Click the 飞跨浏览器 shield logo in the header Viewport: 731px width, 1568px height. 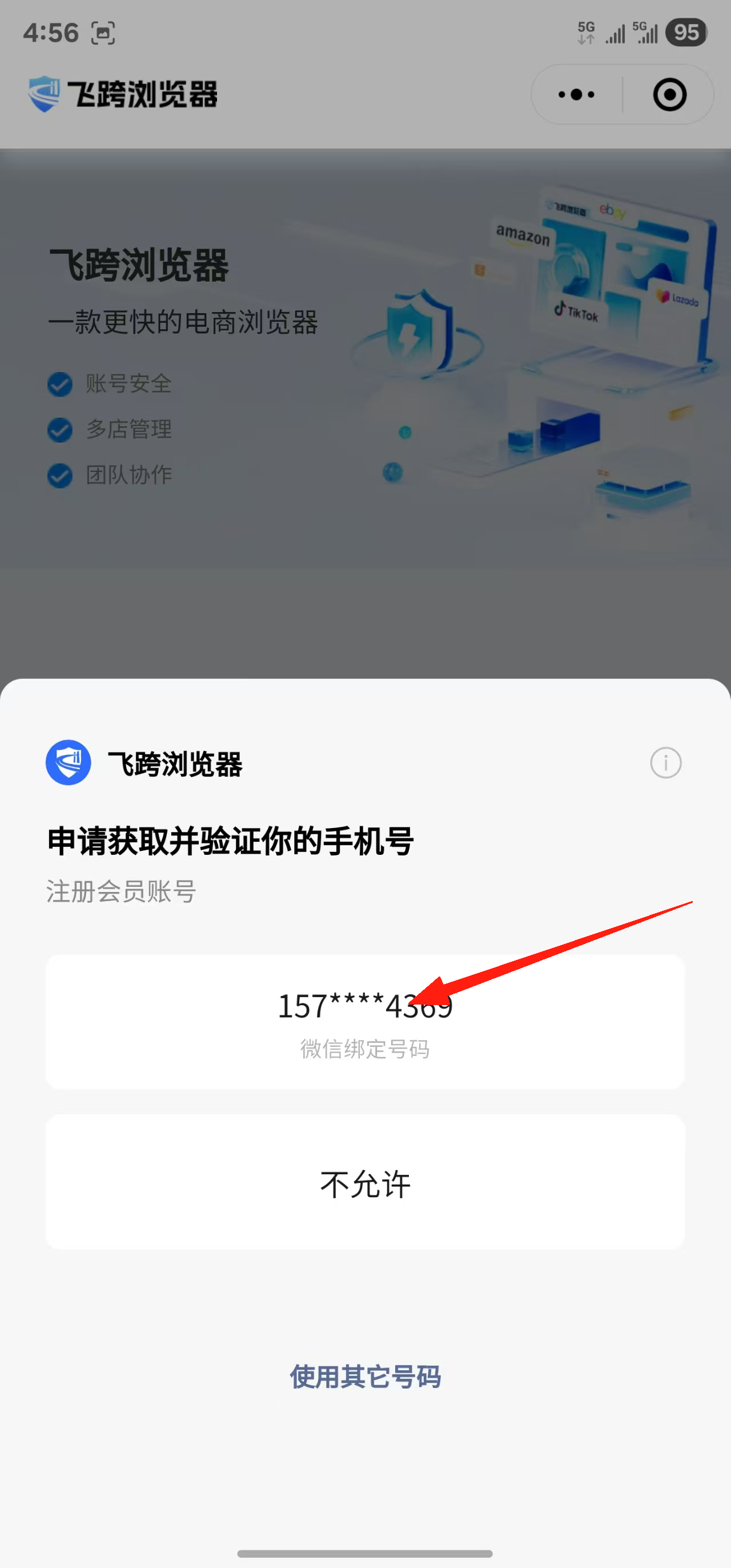coord(43,94)
